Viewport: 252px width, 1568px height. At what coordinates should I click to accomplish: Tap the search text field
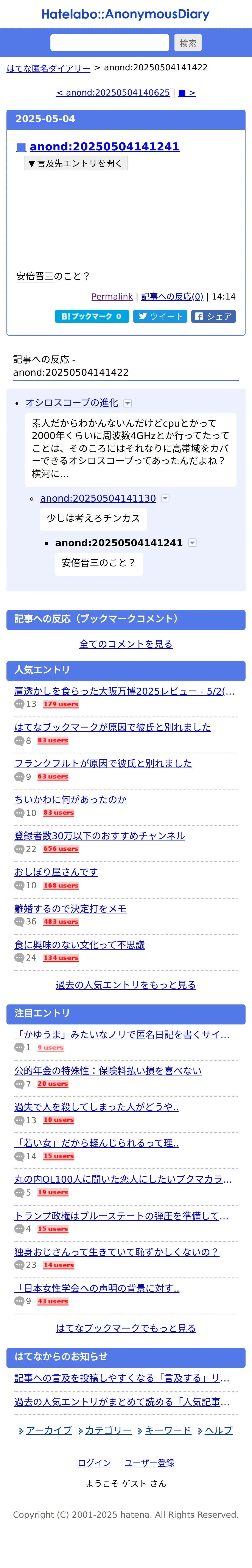click(110, 43)
